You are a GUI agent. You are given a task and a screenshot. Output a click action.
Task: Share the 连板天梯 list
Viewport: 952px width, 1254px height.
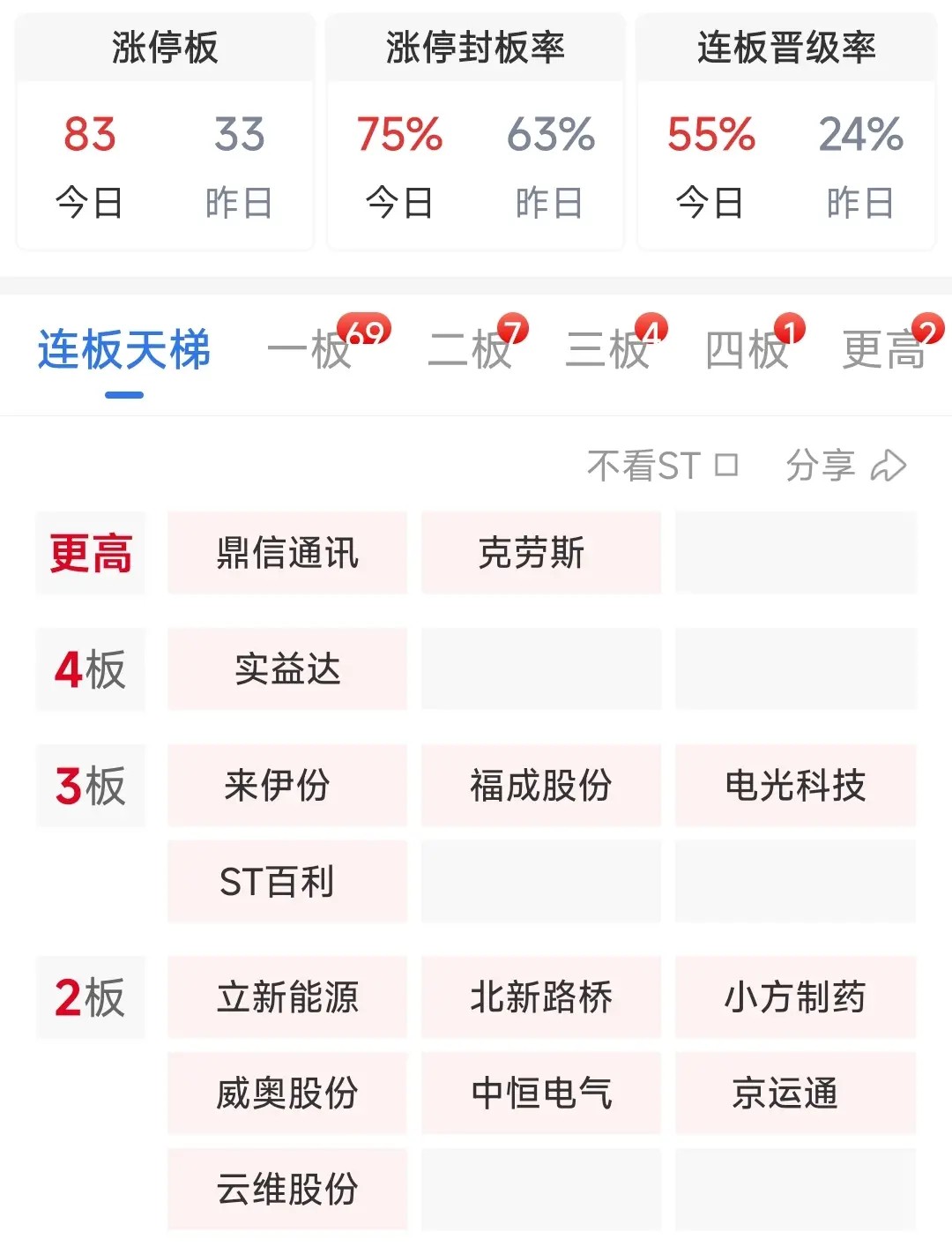coord(846,466)
